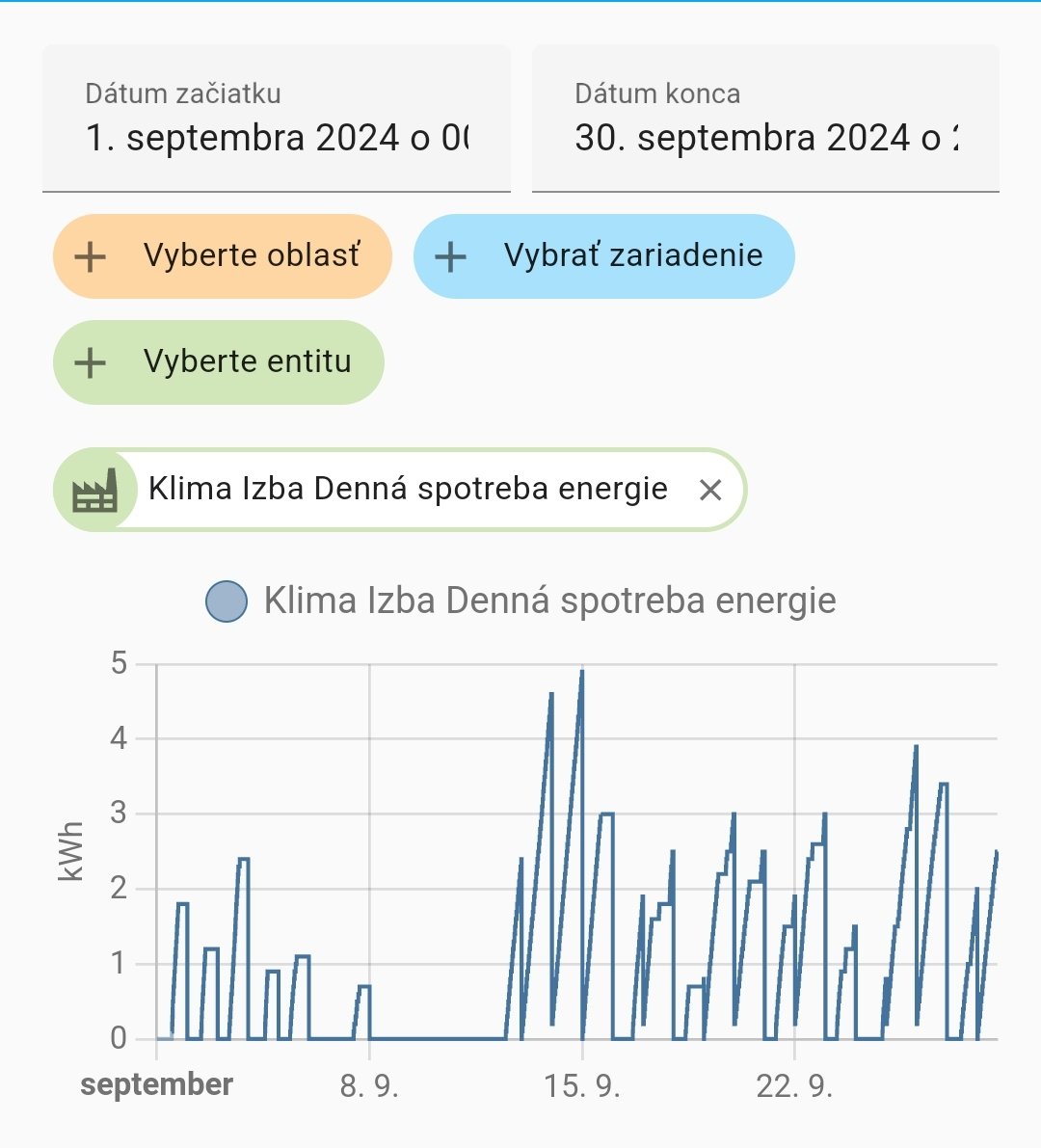This screenshot has height=1148, width=1041.
Task: Add an entity with Vyberte entitu
Action: (x=219, y=362)
